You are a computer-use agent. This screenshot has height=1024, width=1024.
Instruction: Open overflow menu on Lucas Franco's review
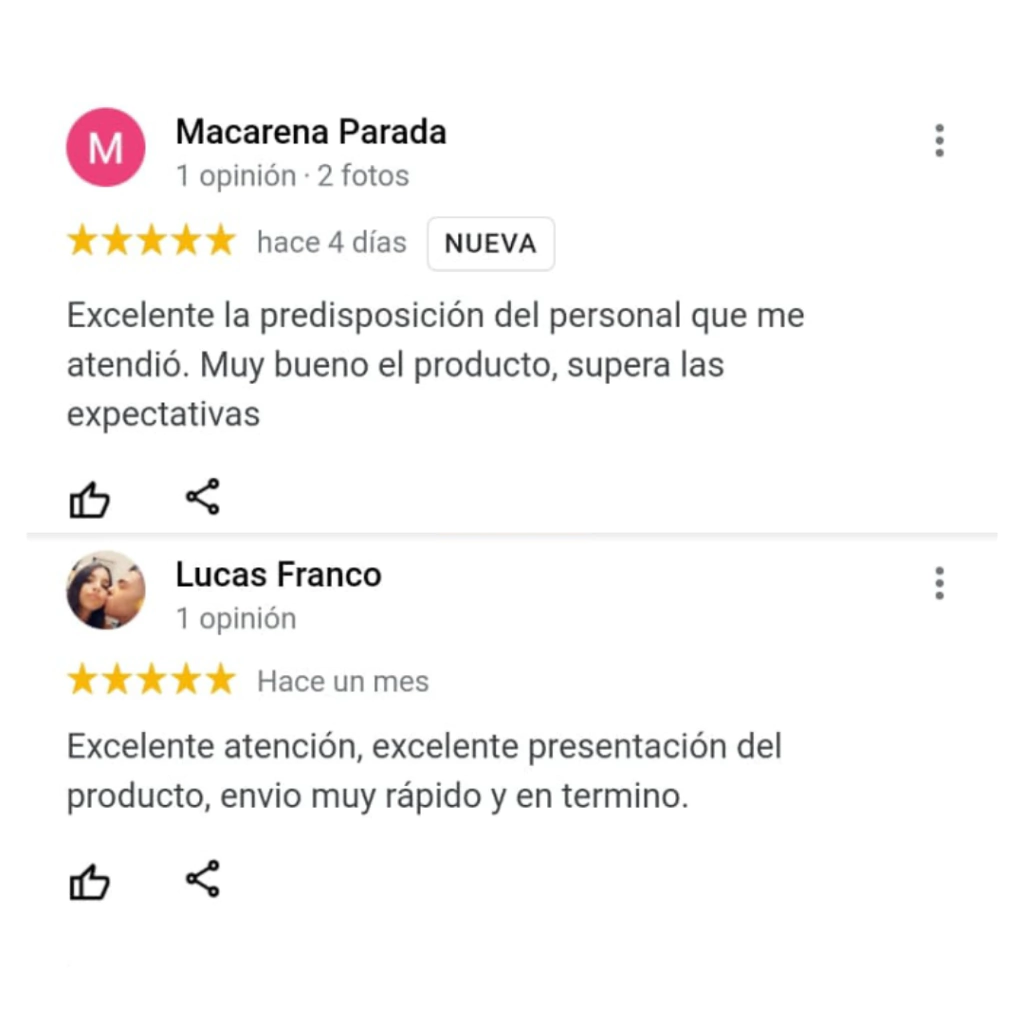(x=939, y=583)
